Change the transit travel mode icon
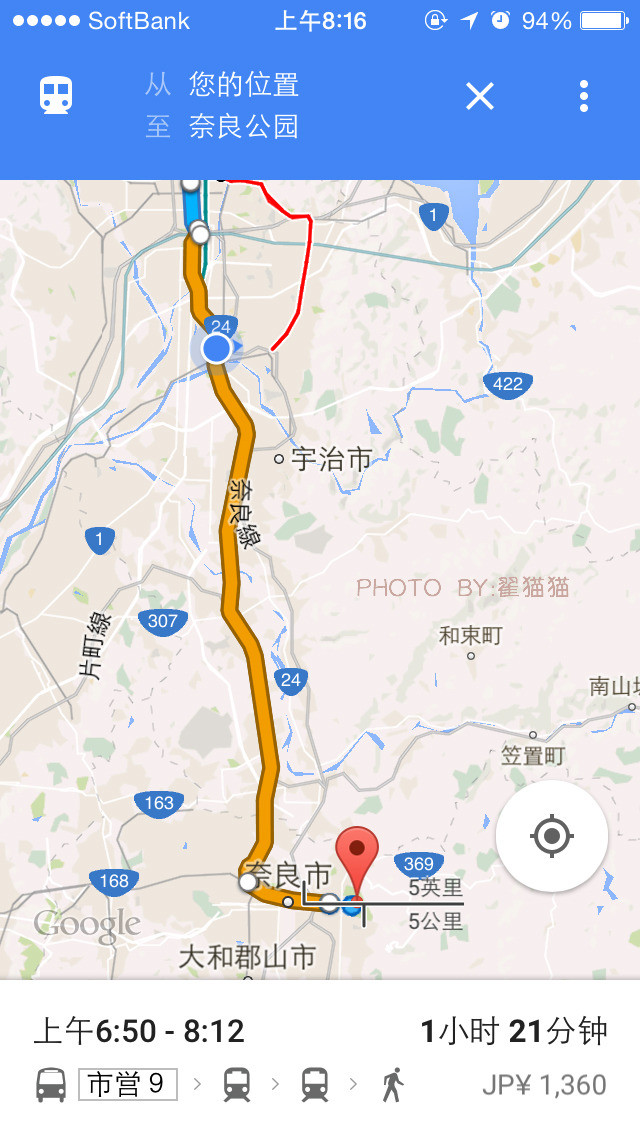Image resolution: width=640 pixels, height=1136 pixels. 56,96
